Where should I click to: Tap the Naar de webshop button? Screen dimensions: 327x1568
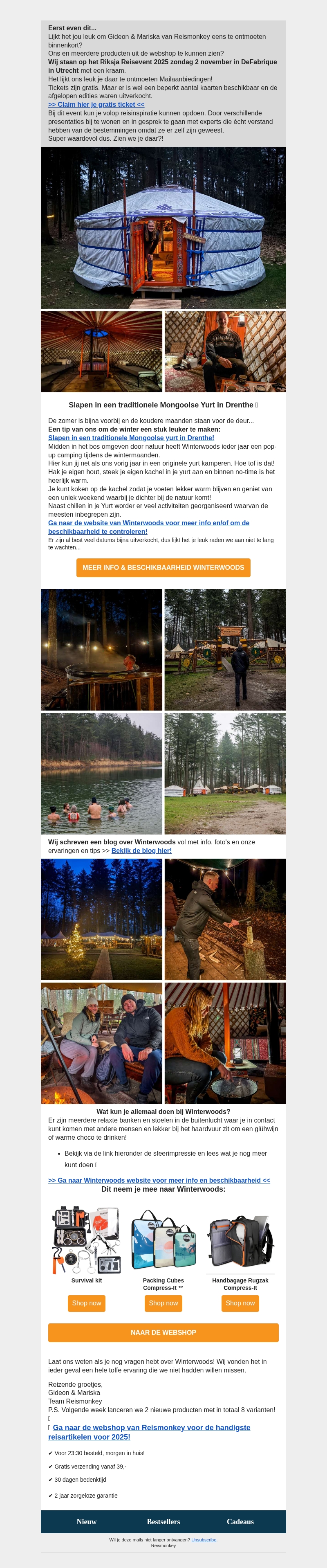(163, 1332)
